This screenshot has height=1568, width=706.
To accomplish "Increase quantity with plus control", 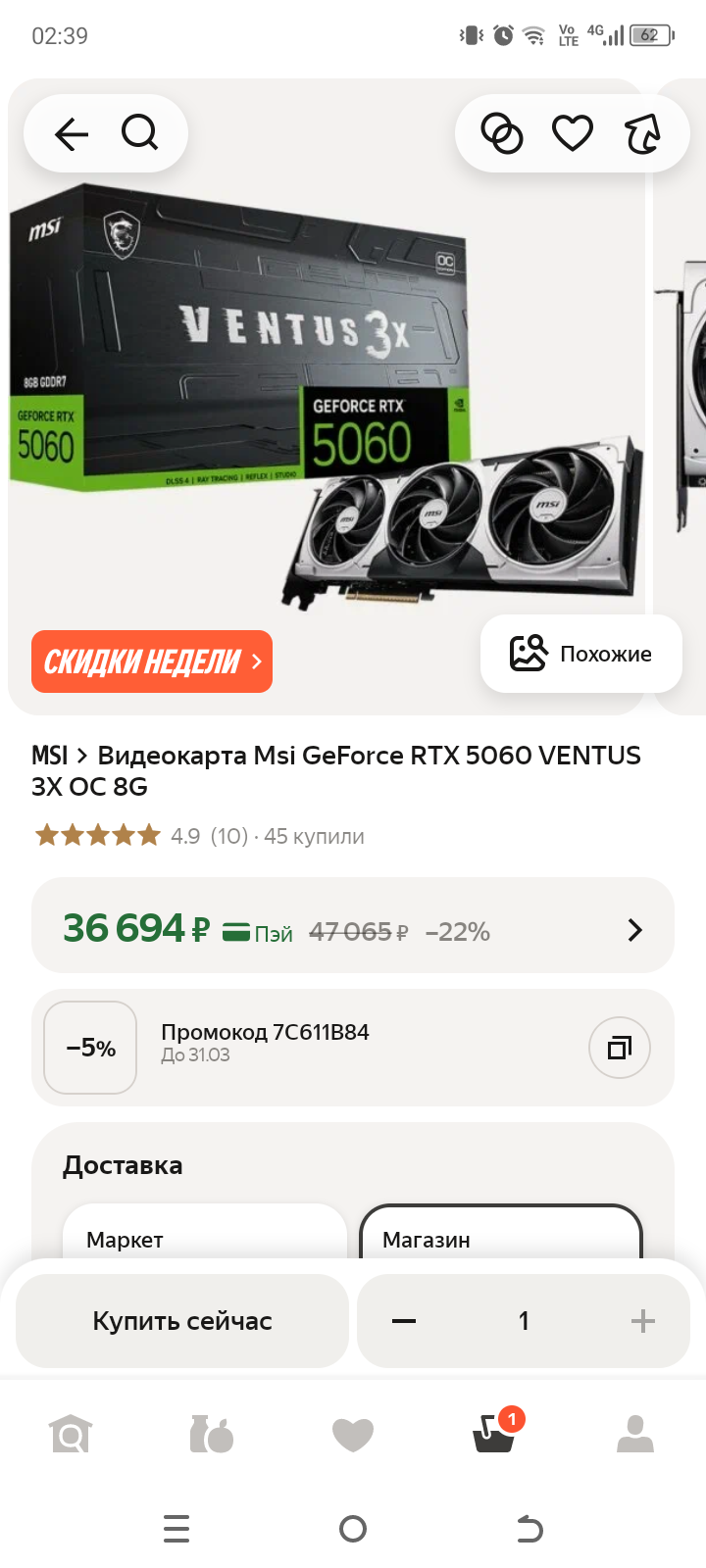I will click(x=644, y=1320).
